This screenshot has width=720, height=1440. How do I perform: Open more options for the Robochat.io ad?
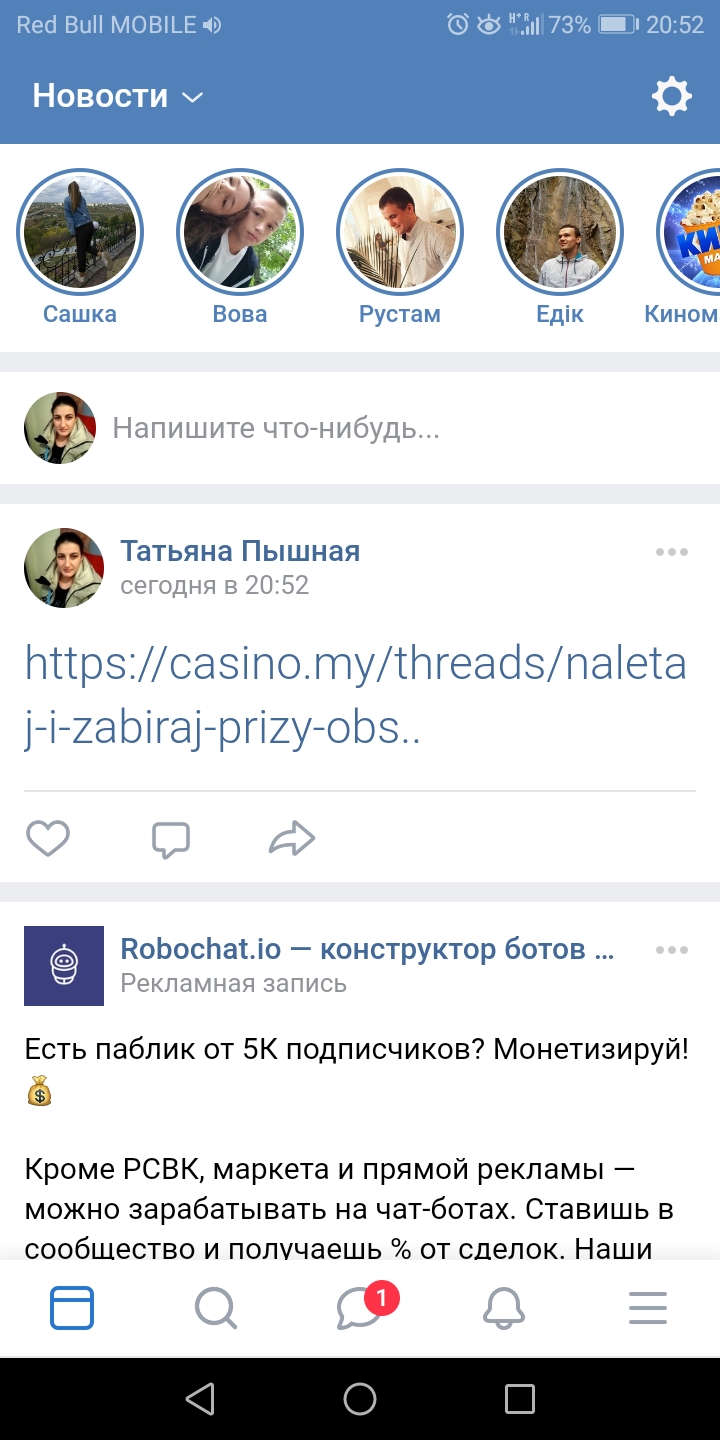coord(671,950)
